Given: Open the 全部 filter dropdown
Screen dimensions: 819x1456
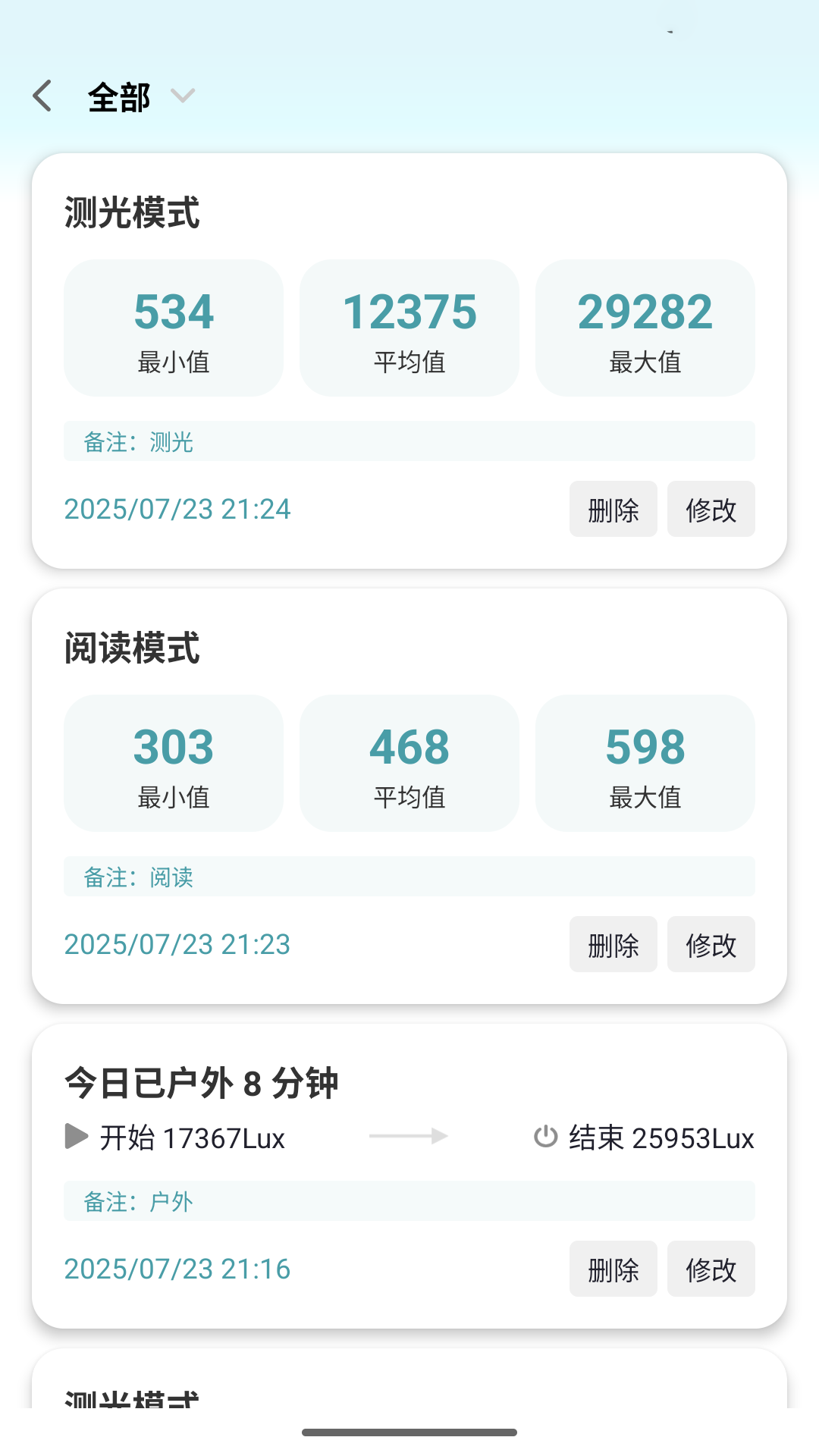Looking at the screenshot, I should pos(182,96).
